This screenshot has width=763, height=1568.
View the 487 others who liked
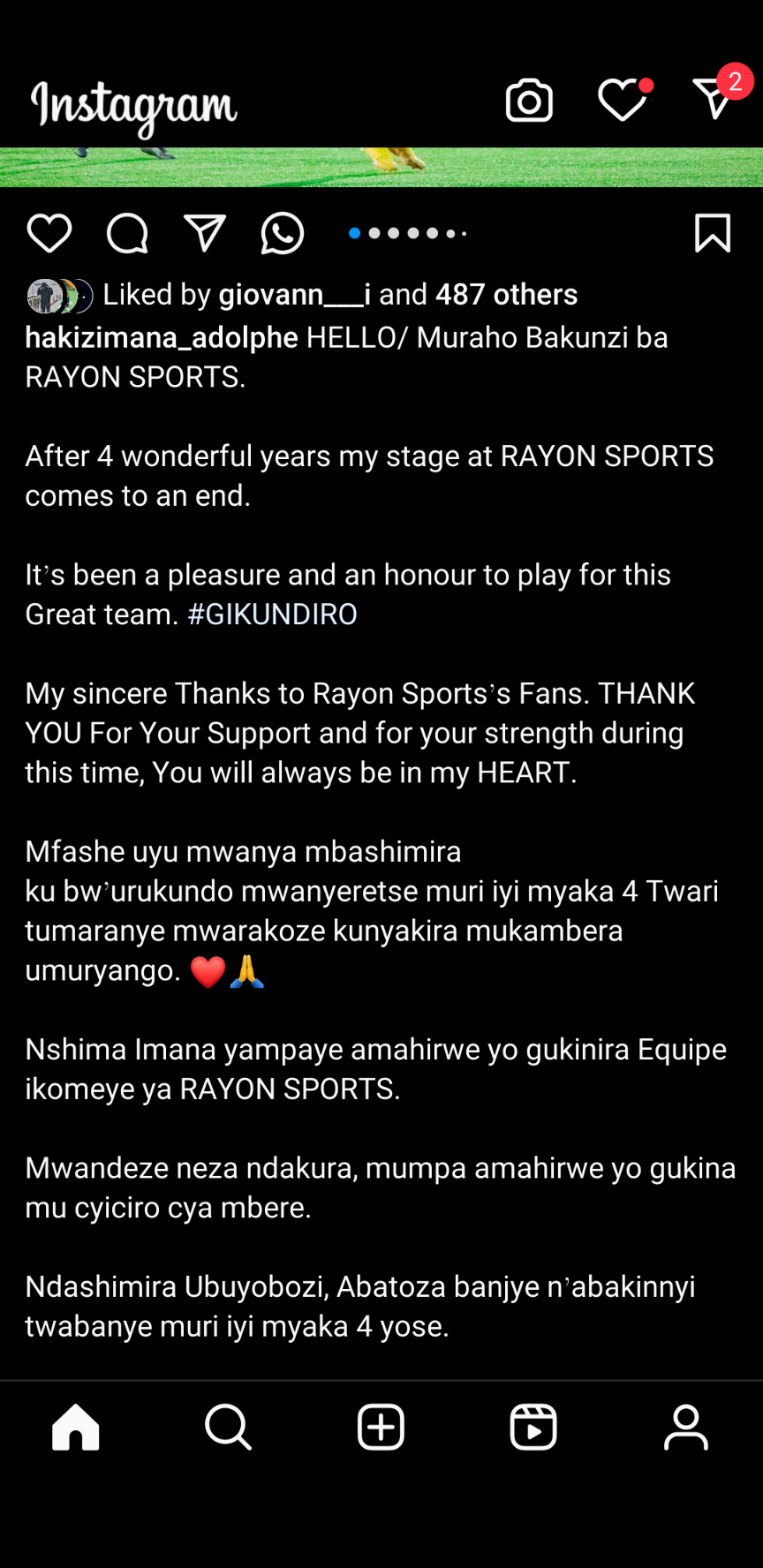pyautogui.click(x=506, y=295)
